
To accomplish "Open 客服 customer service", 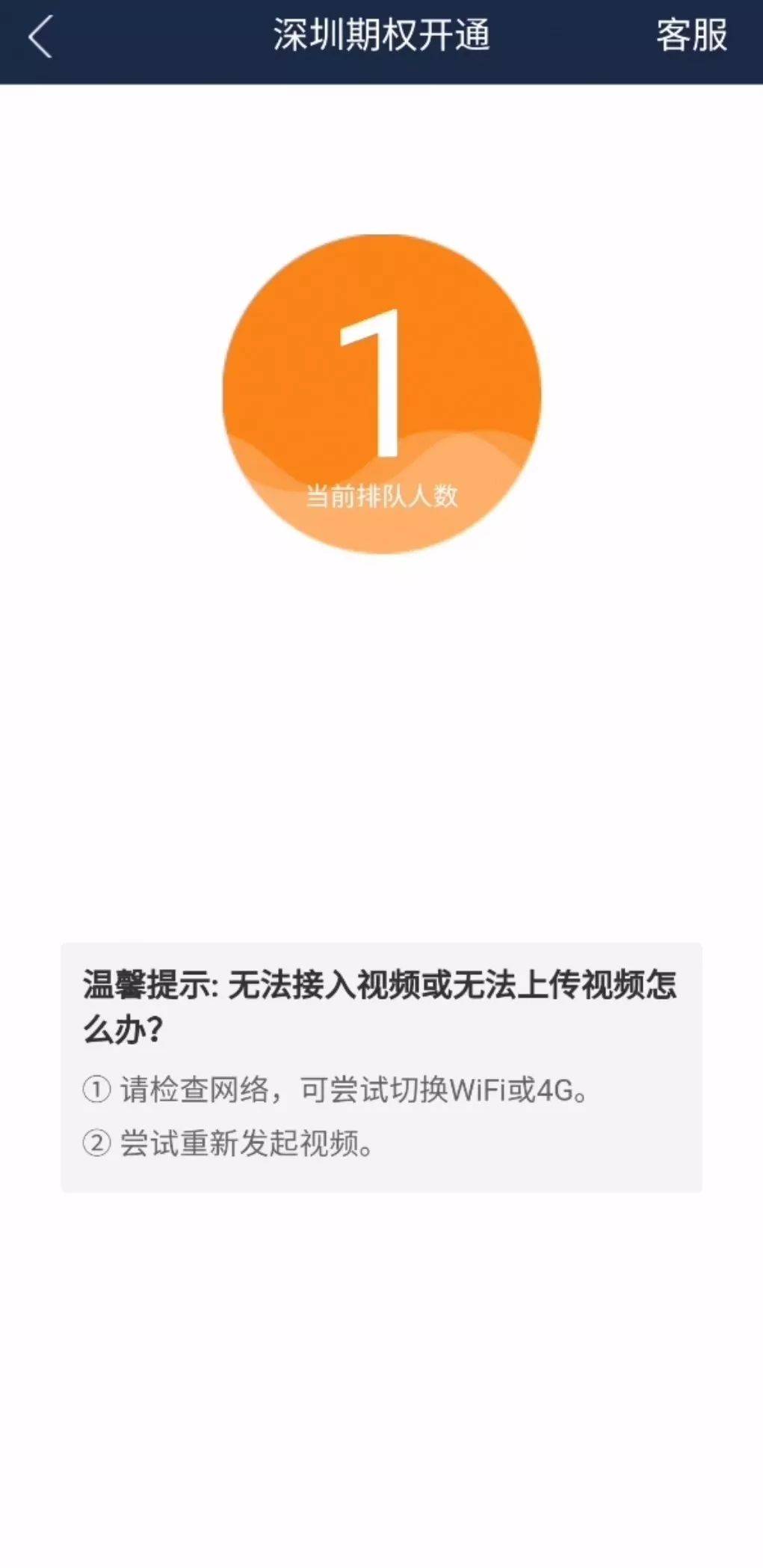I will click(691, 36).
